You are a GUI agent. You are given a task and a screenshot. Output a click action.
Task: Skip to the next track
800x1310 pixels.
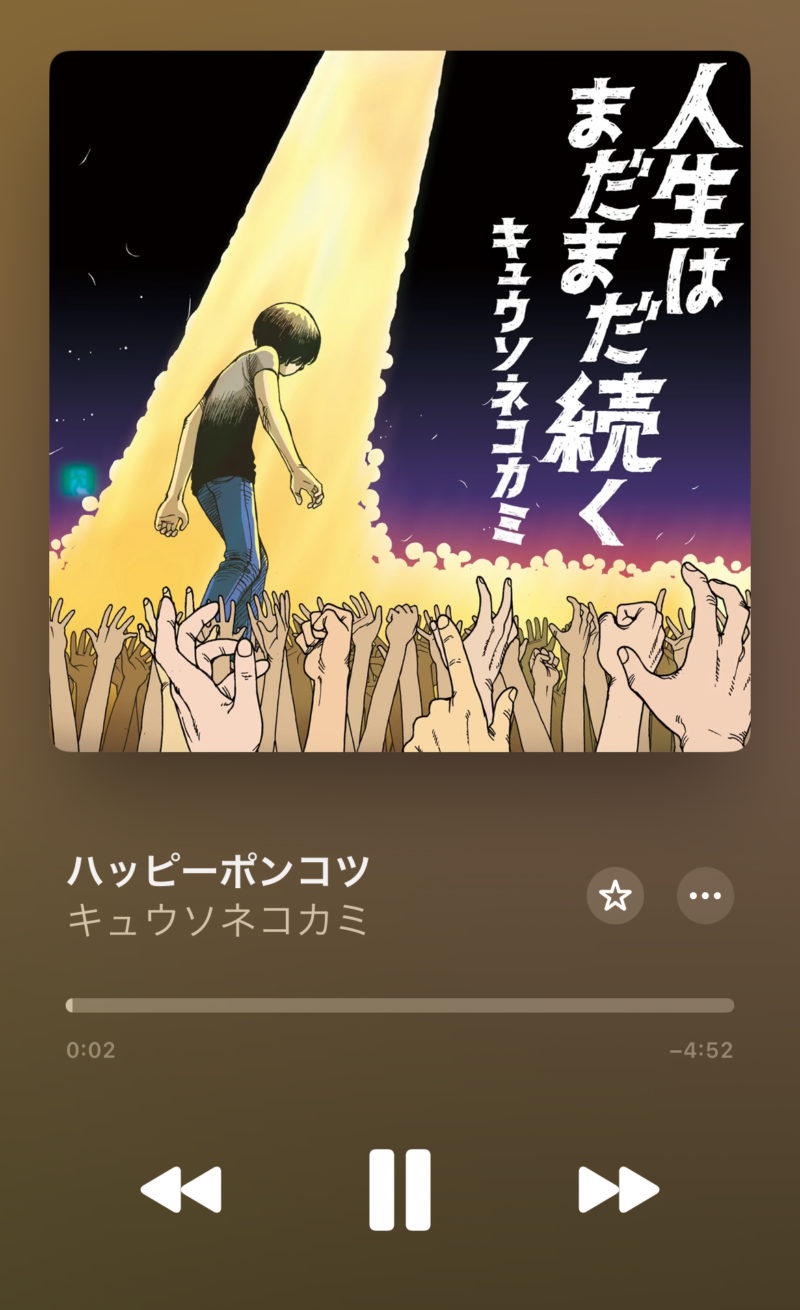pyautogui.click(x=618, y=1189)
